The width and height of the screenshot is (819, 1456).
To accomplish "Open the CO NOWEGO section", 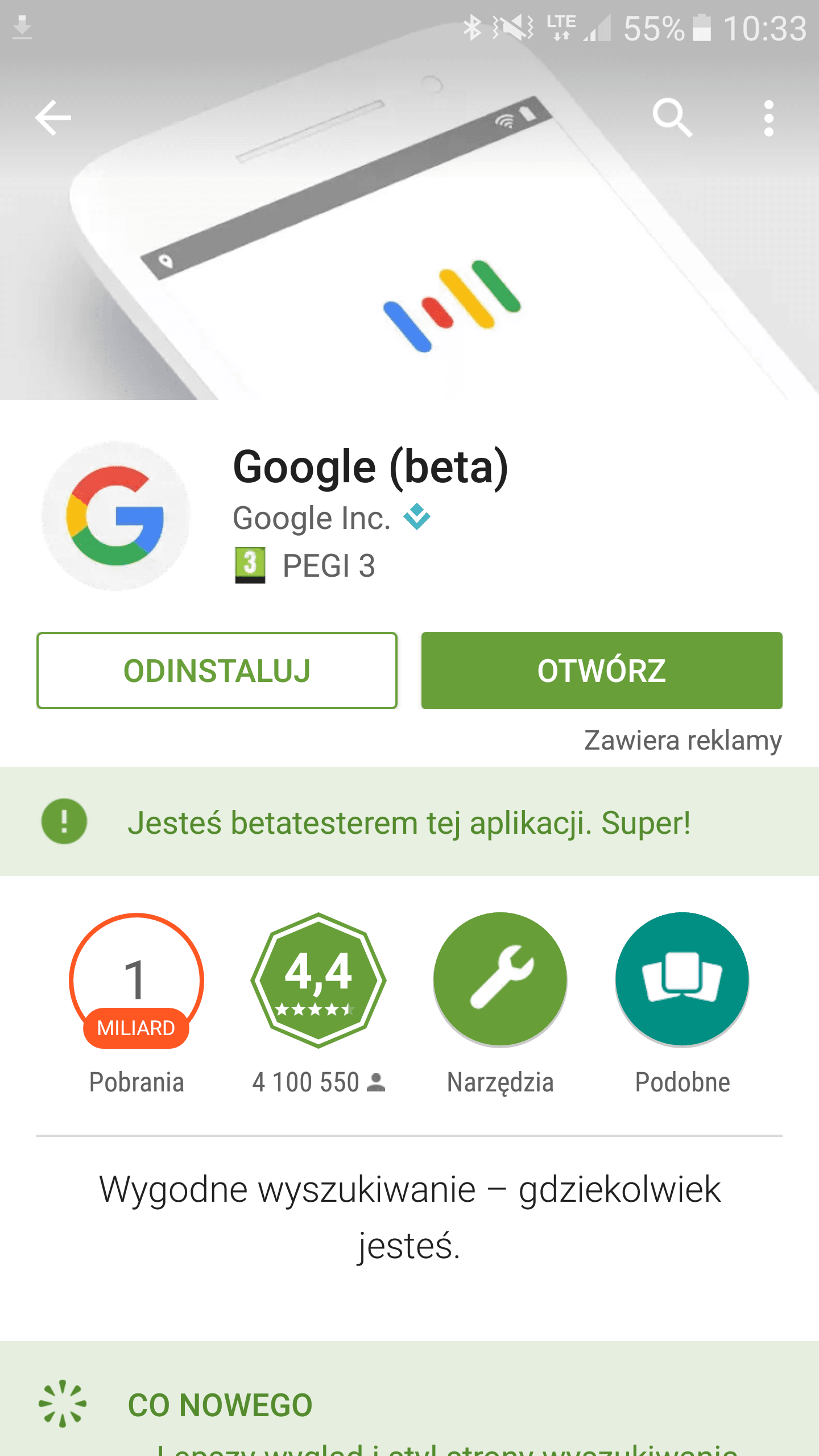I will (220, 1405).
